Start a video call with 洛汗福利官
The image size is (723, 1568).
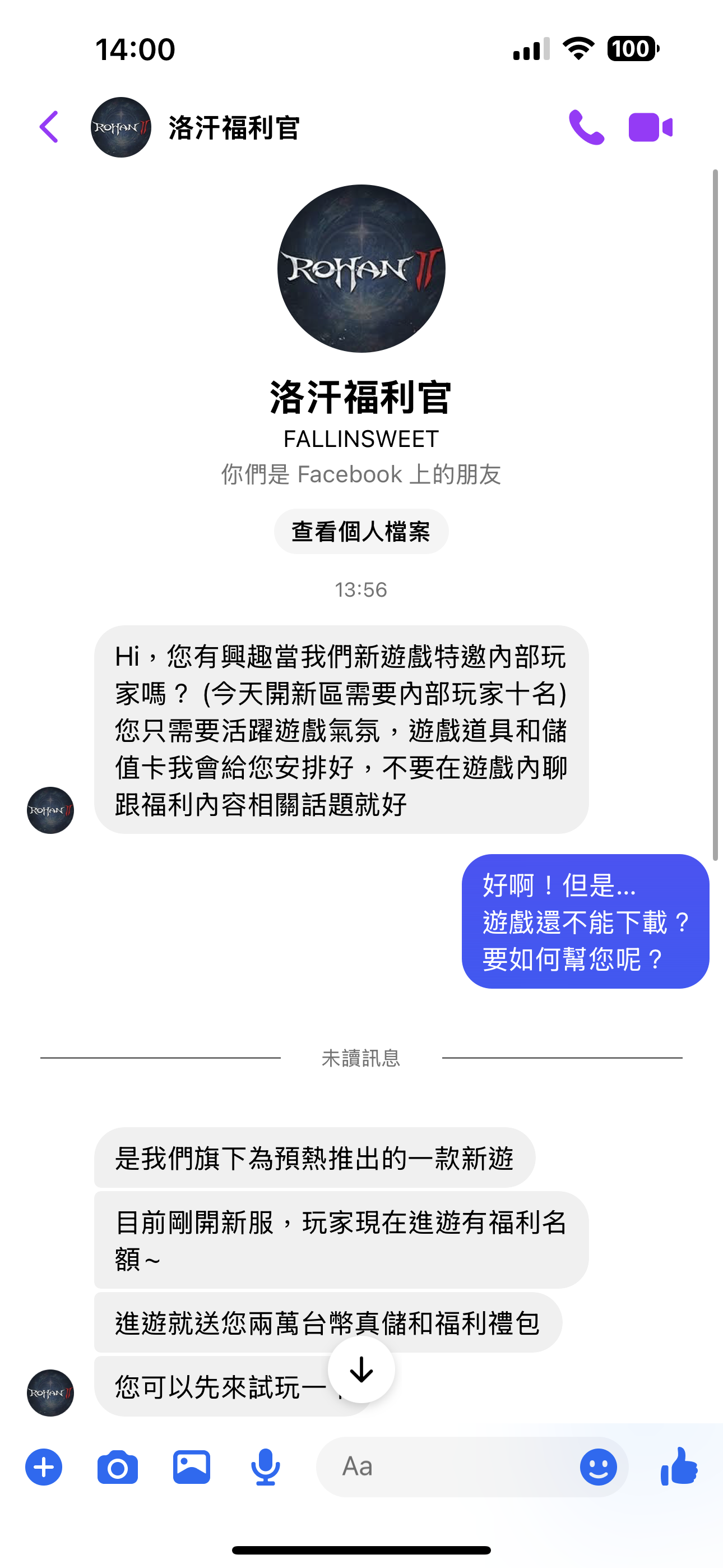(x=650, y=127)
